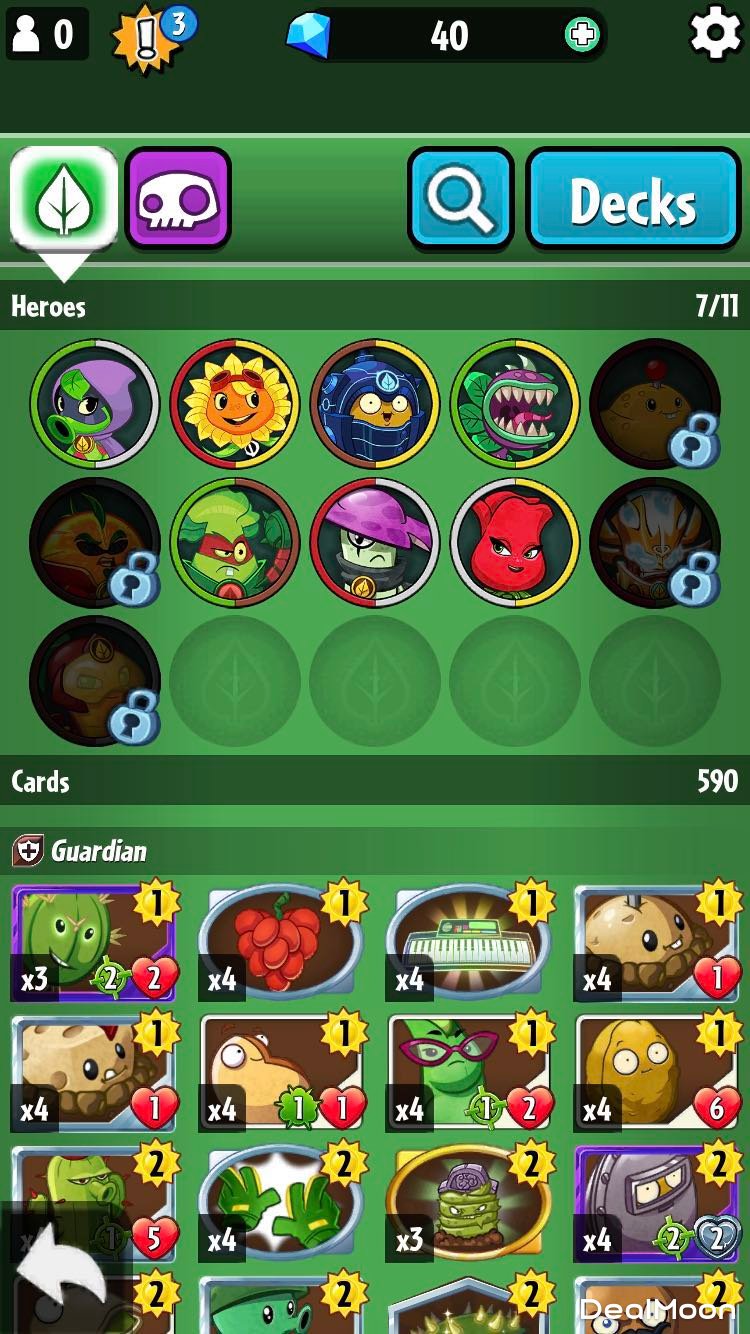Select the Solar Flare sunflower hero

point(234,403)
